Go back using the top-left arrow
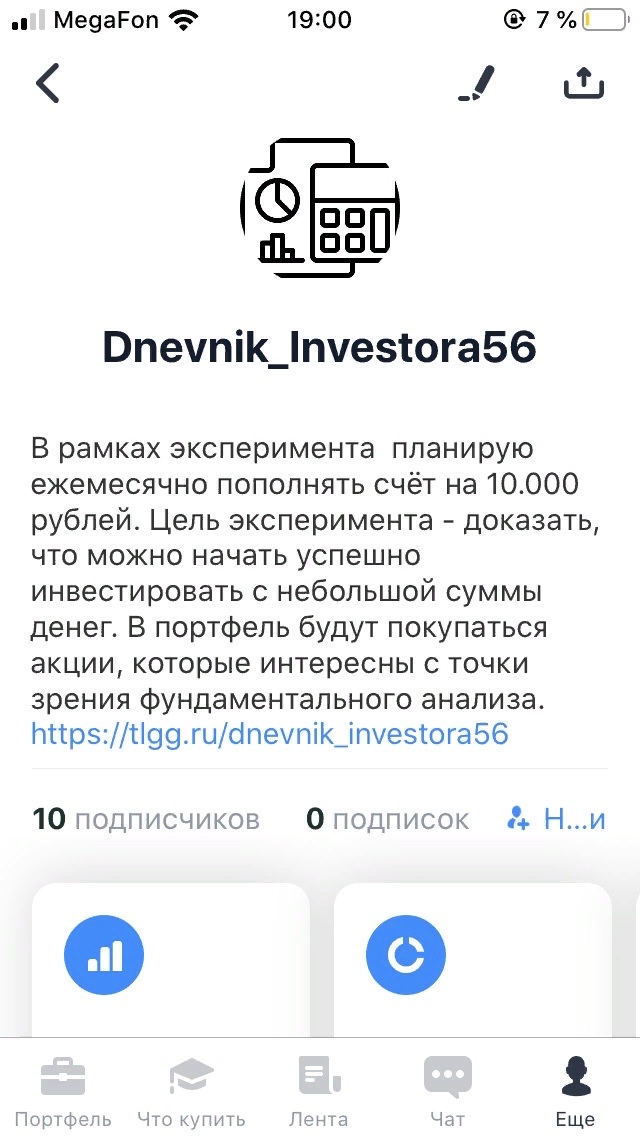 [48, 83]
